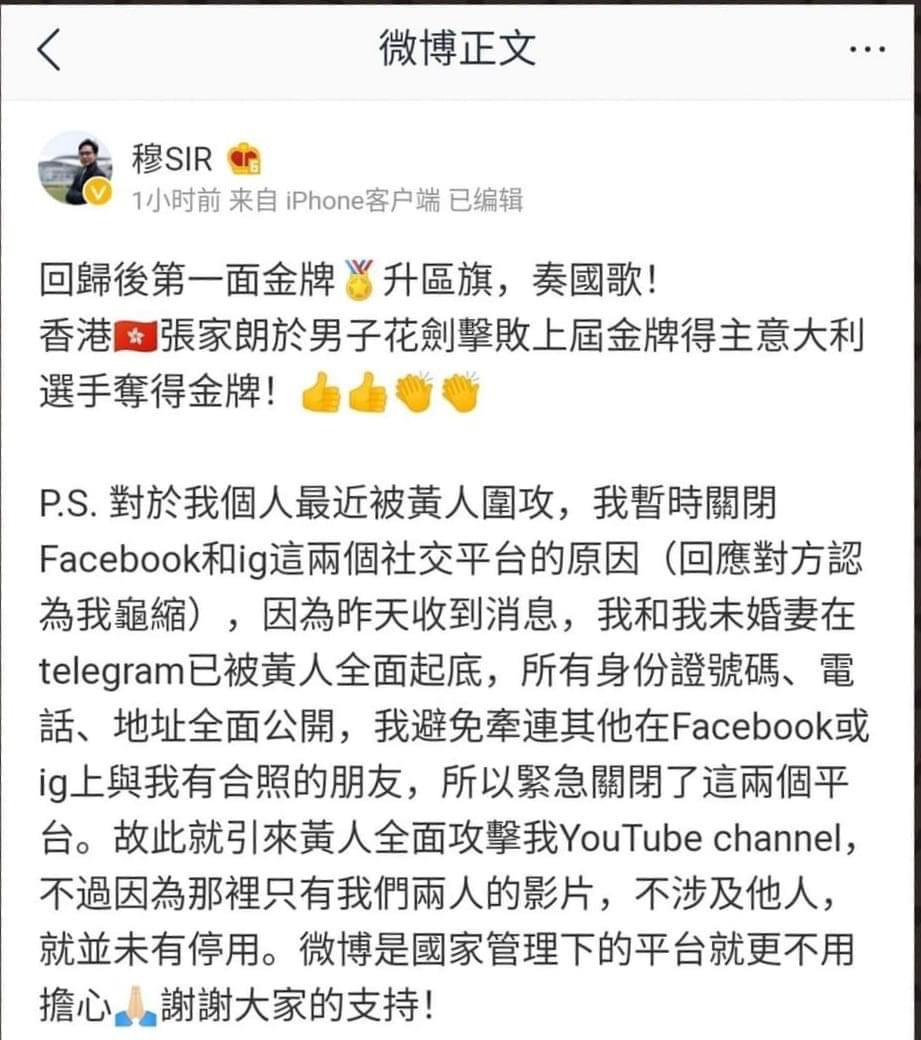
Task: Go back from the 微博正文 page
Action: pos(49,51)
